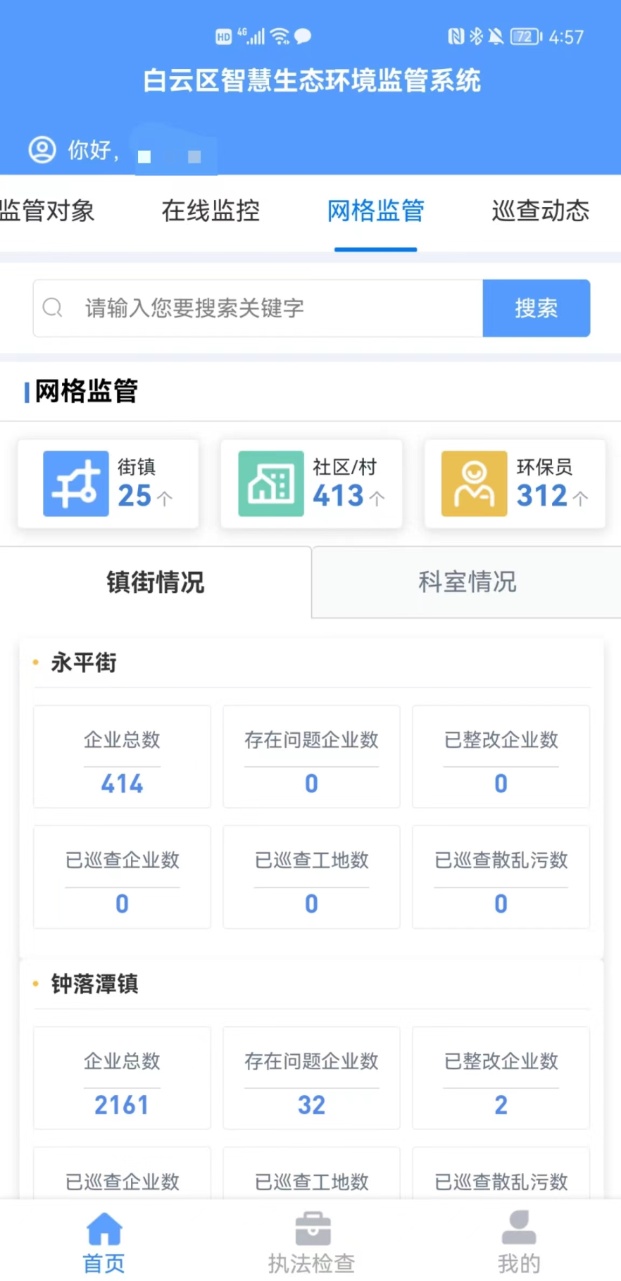The height and width of the screenshot is (1281, 621).
Task: Go to the 首页 bottom tab
Action: 104,1243
